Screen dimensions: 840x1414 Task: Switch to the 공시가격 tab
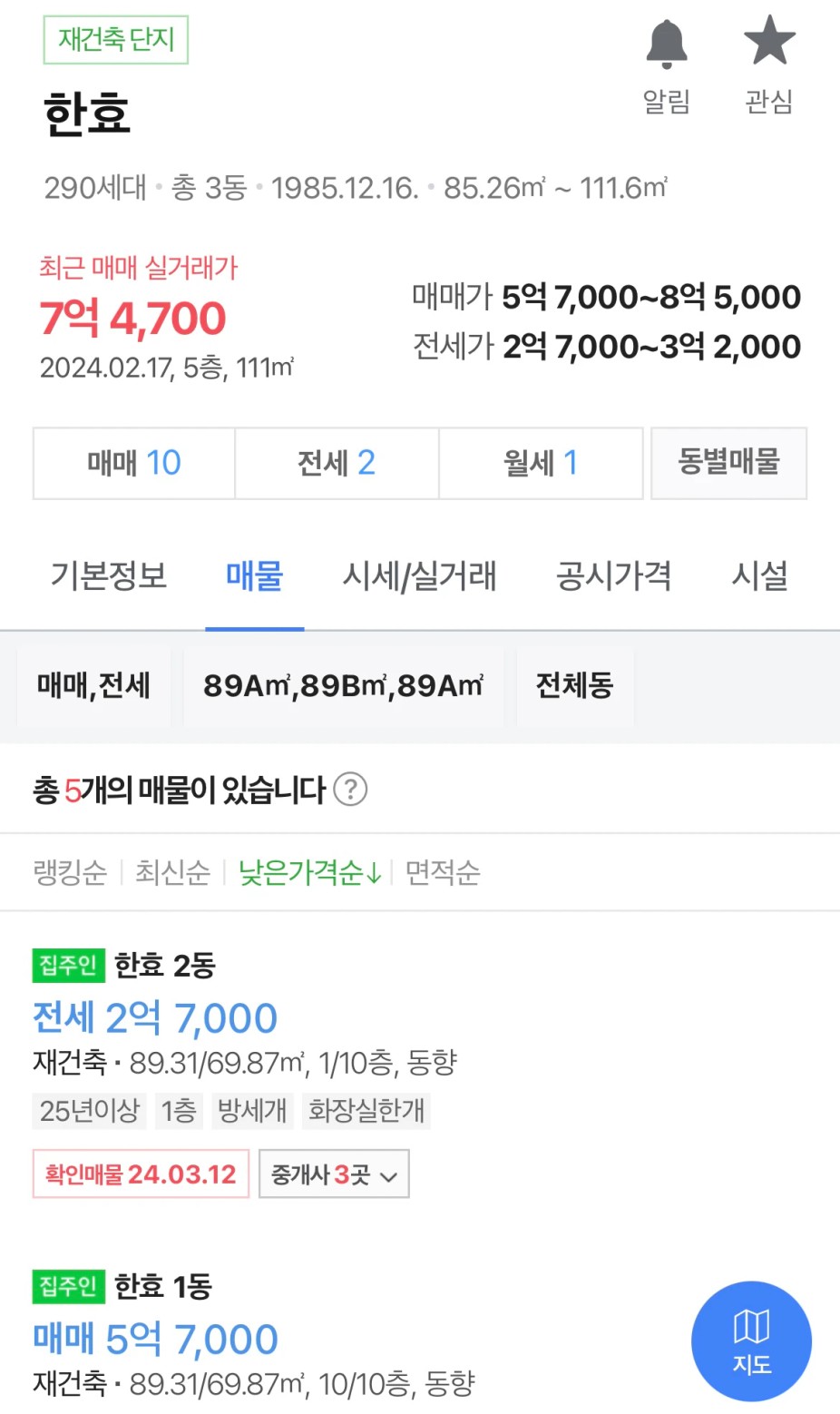(x=614, y=575)
